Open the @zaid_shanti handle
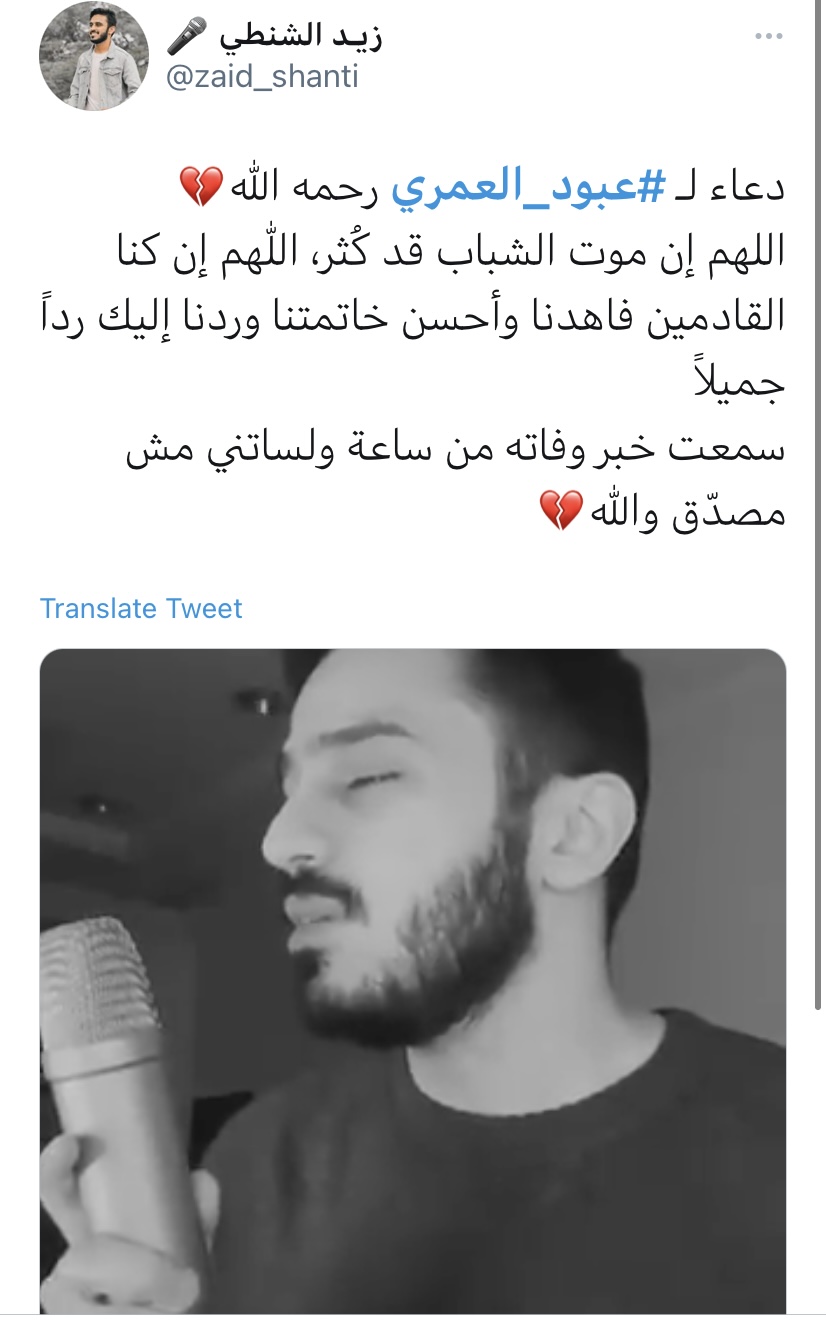This screenshot has width=826, height=1324. click(x=261, y=77)
